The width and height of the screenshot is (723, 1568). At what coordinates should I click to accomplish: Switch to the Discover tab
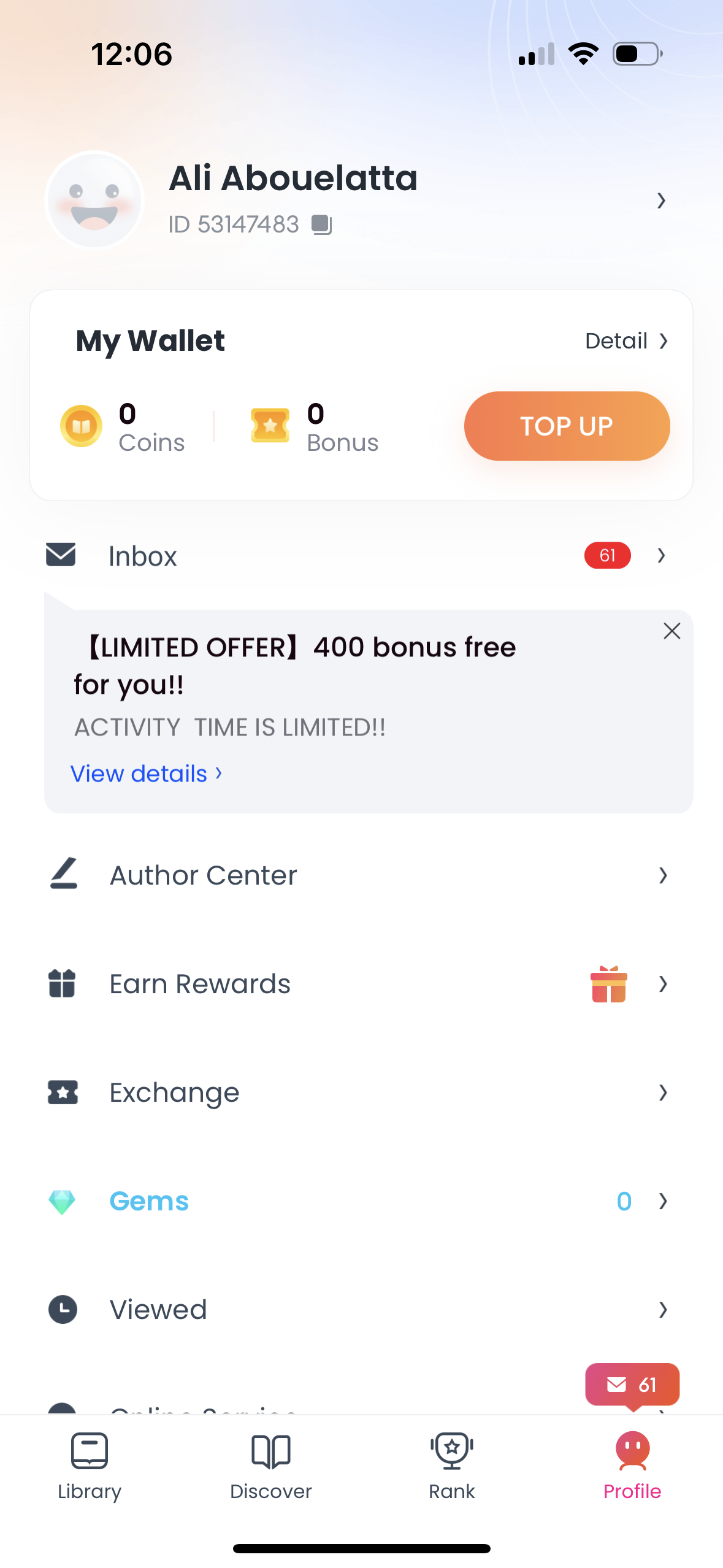pyautogui.click(x=270, y=1466)
